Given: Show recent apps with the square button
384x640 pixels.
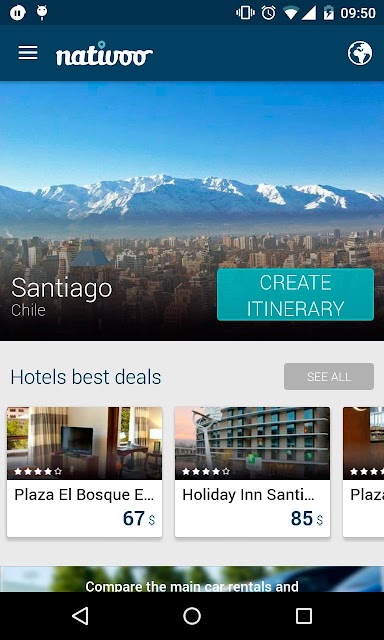Looking at the screenshot, I should [x=304, y=616].
